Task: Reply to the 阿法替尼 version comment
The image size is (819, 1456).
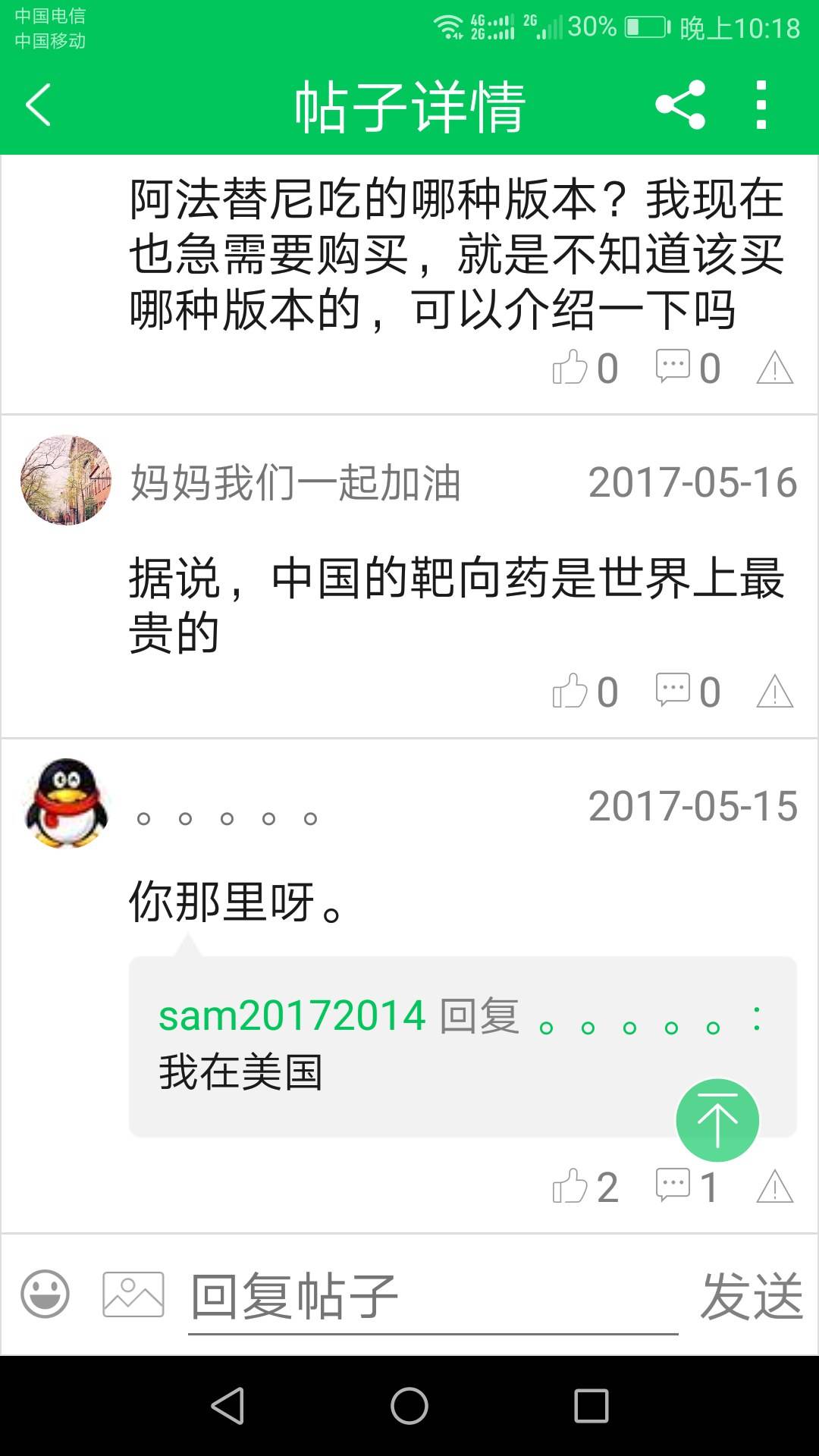Action: (687, 369)
